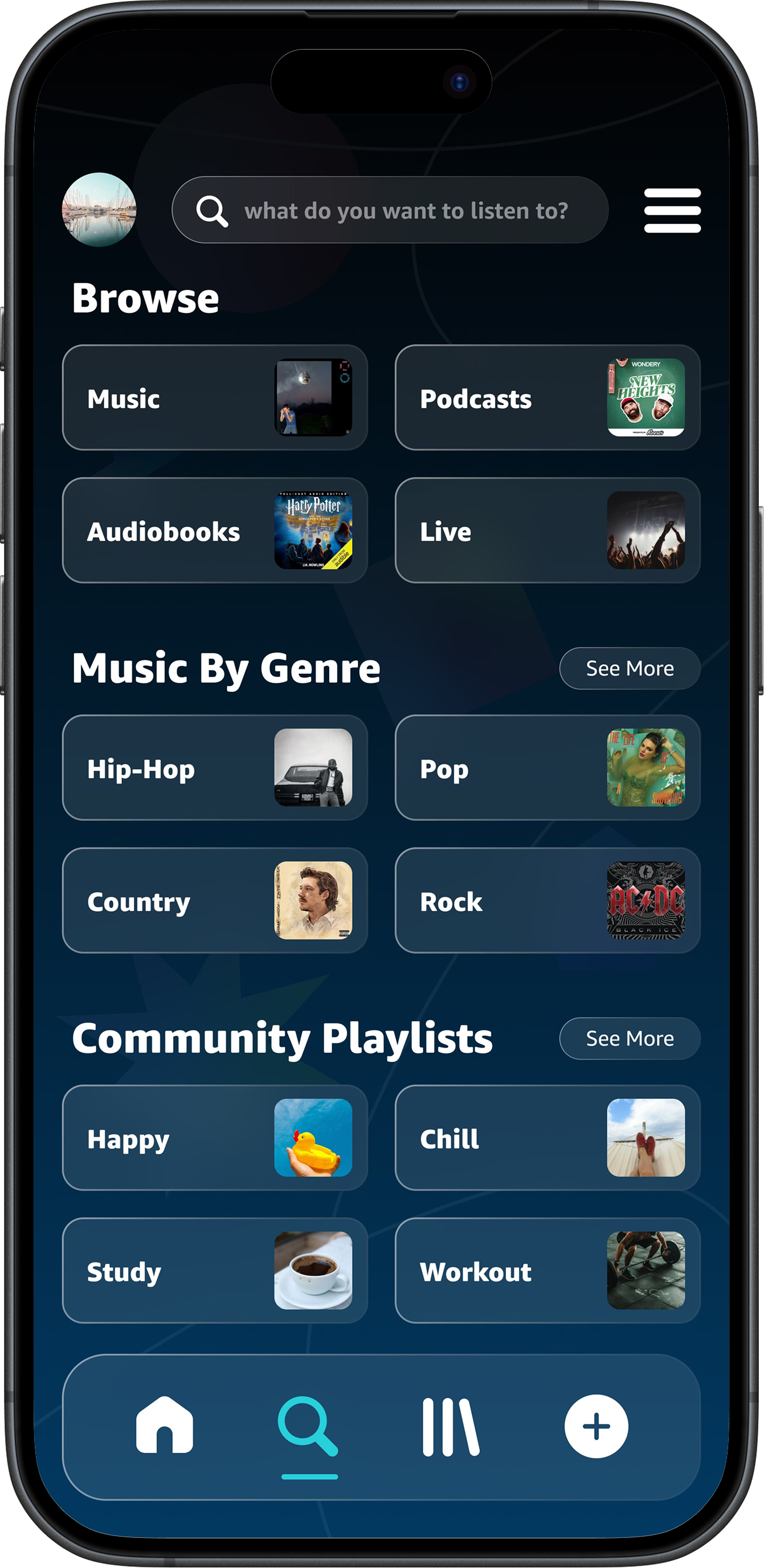Image resolution: width=764 pixels, height=1568 pixels.
Task: See more Community Playlists
Action: [x=630, y=1038]
